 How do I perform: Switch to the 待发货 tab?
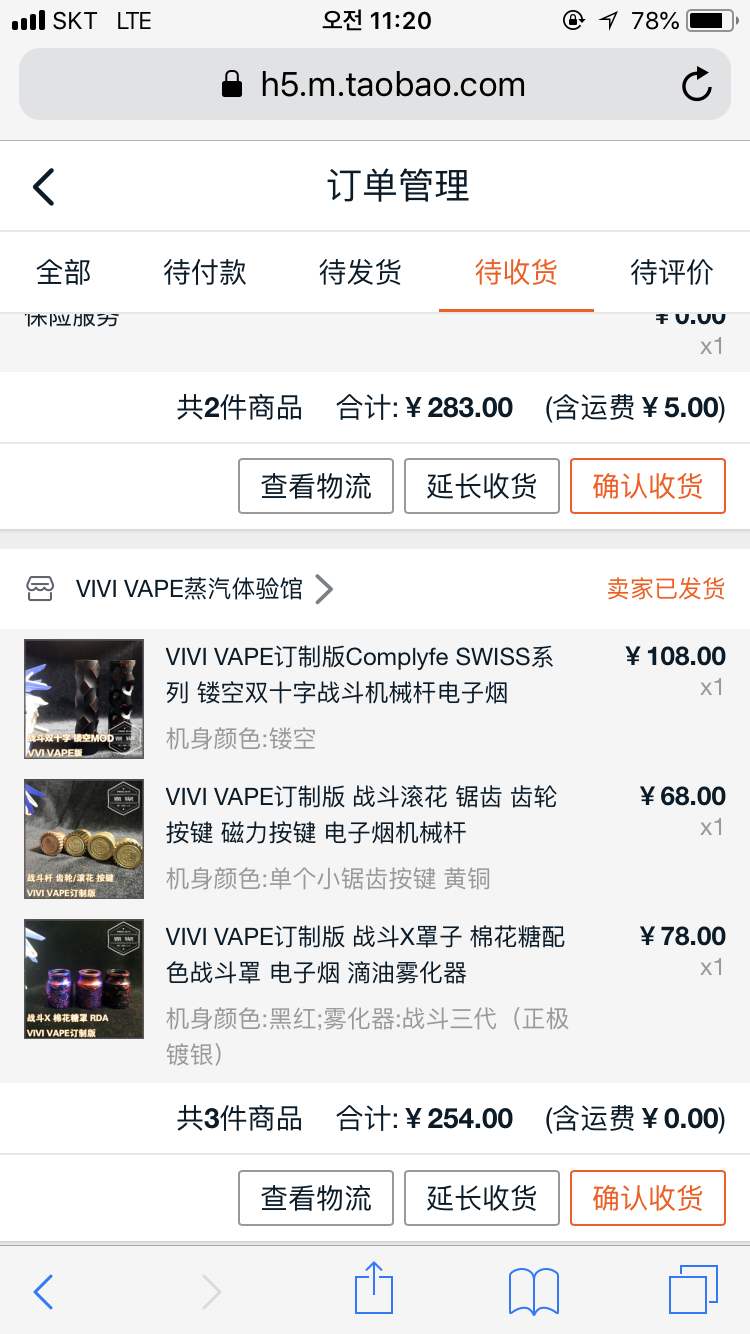point(360,272)
